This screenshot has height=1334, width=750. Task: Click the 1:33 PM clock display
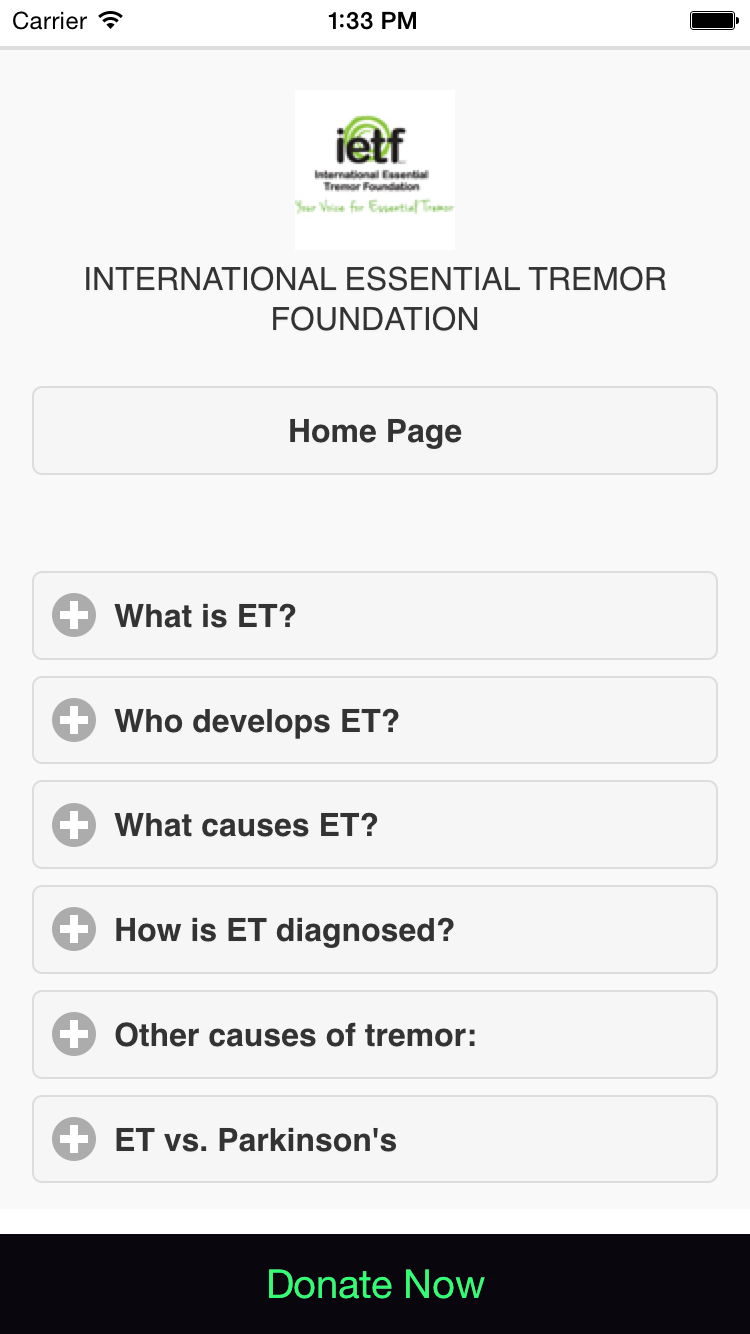pyautogui.click(x=375, y=20)
